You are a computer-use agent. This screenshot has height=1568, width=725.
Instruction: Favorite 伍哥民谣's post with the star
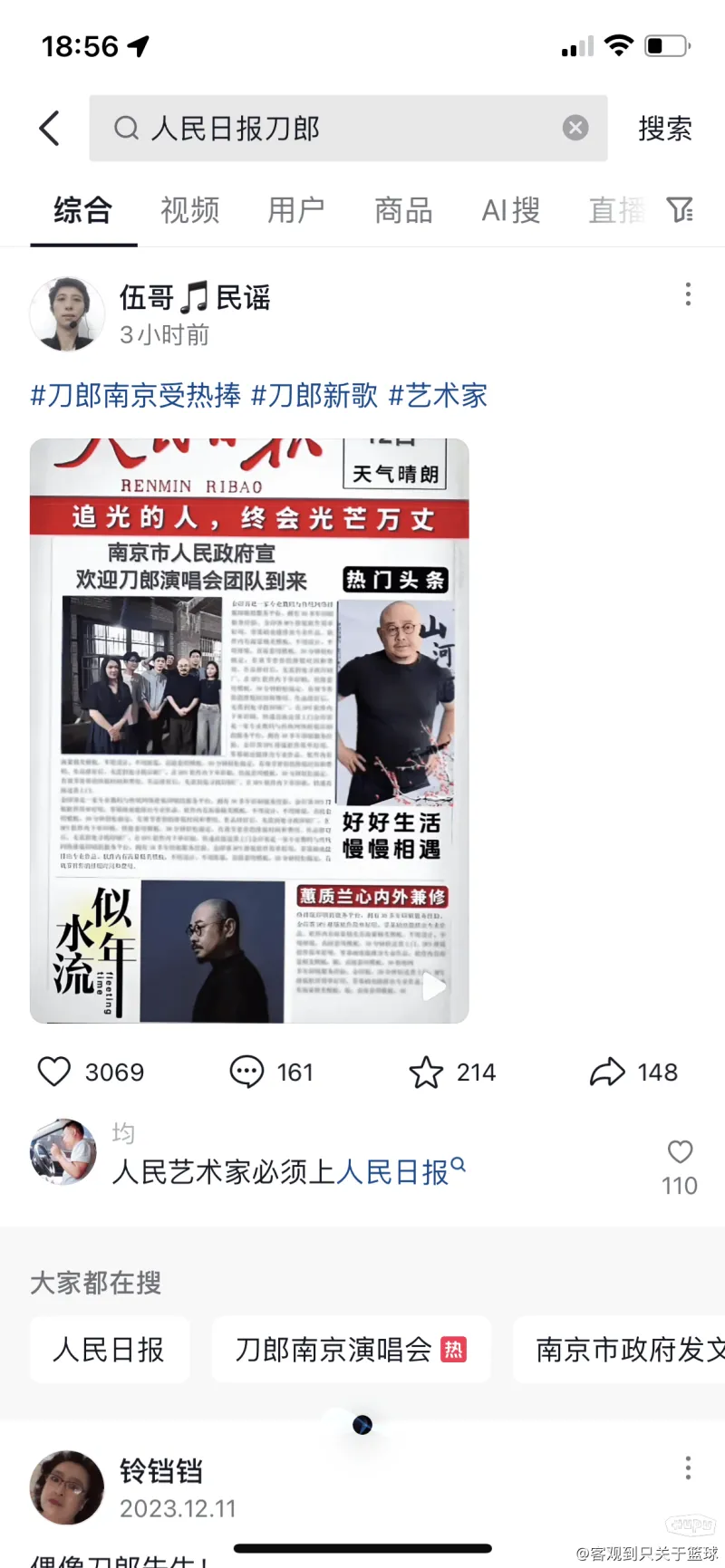(426, 1072)
